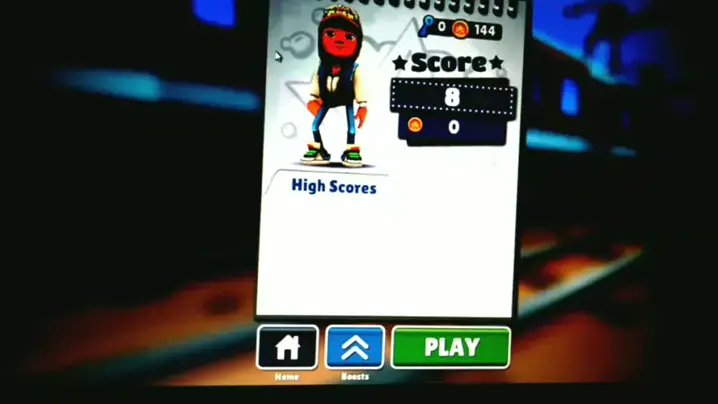
Task: Tap the green Play button
Action: pyautogui.click(x=451, y=347)
